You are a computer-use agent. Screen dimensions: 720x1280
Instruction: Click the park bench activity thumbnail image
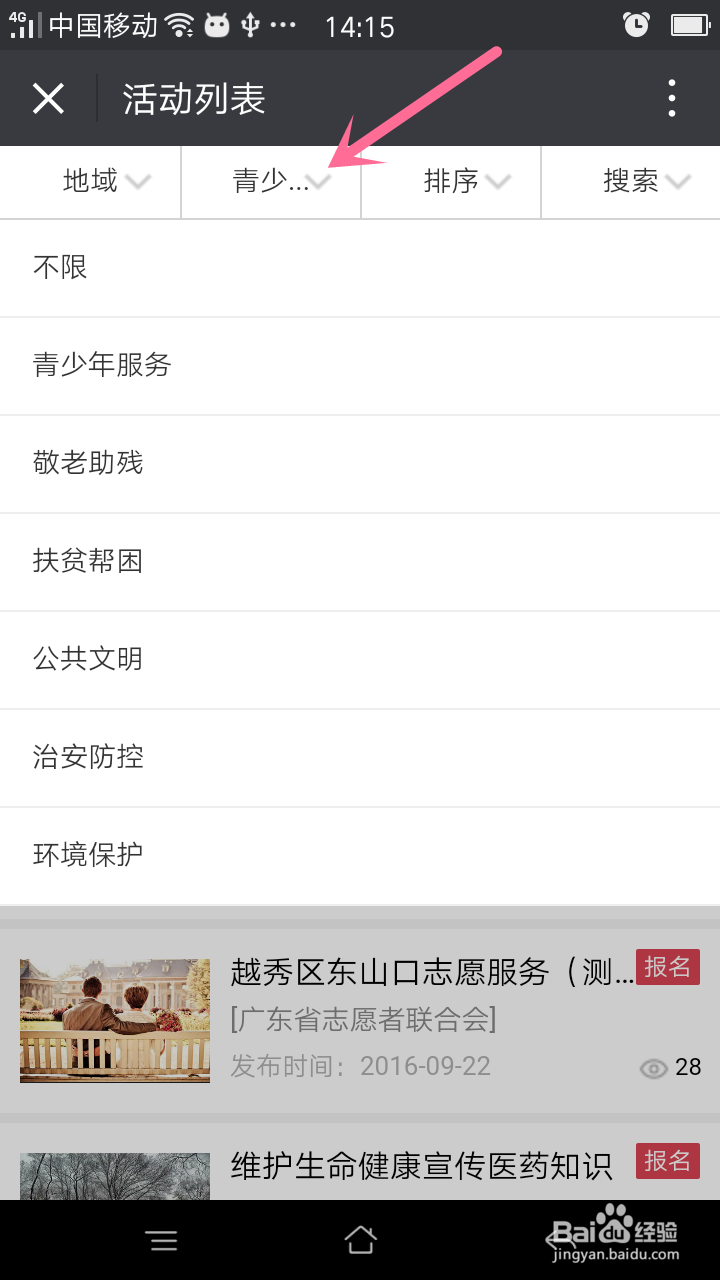pyautogui.click(x=114, y=1020)
